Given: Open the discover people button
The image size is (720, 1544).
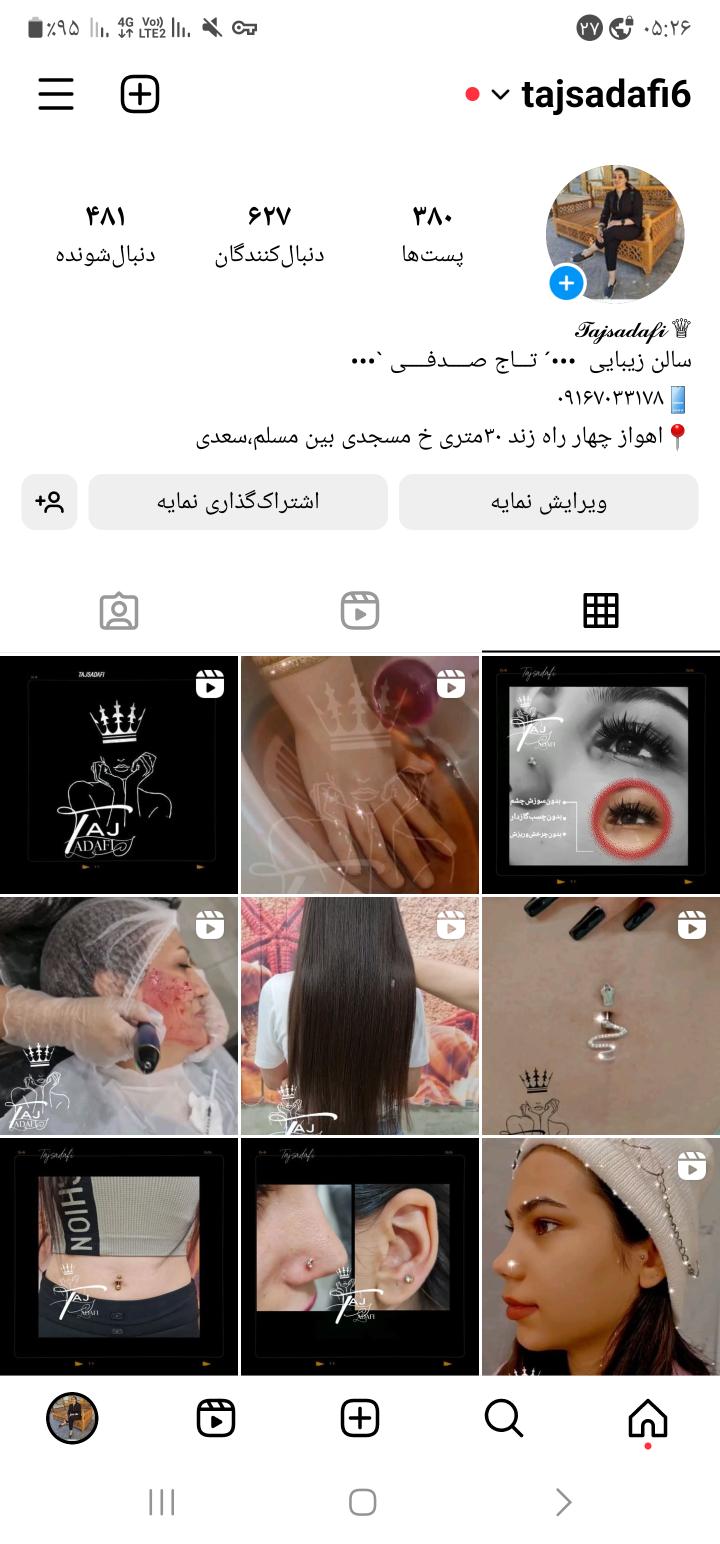Looking at the screenshot, I should pos(49,502).
